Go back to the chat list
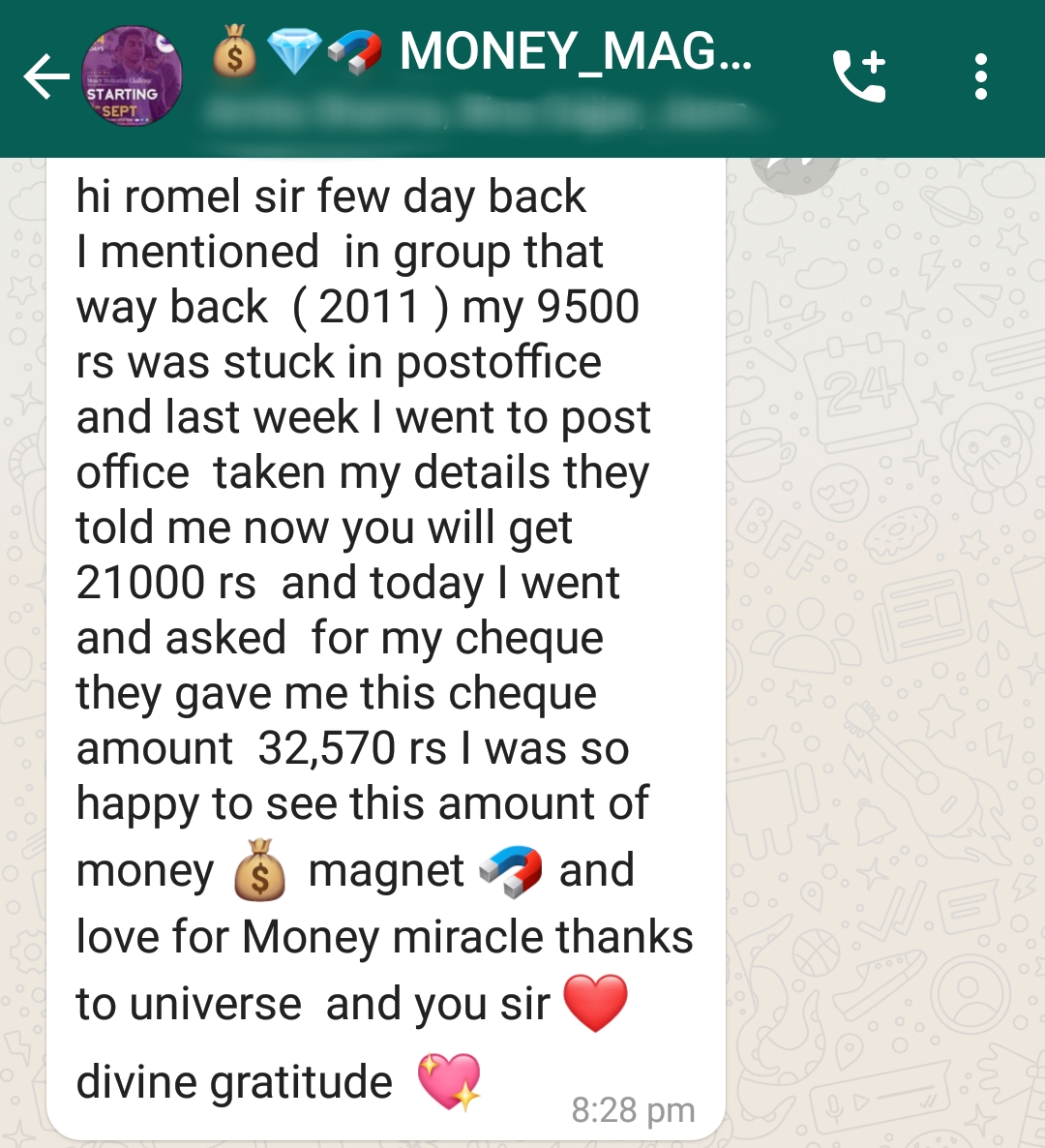 tap(46, 76)
